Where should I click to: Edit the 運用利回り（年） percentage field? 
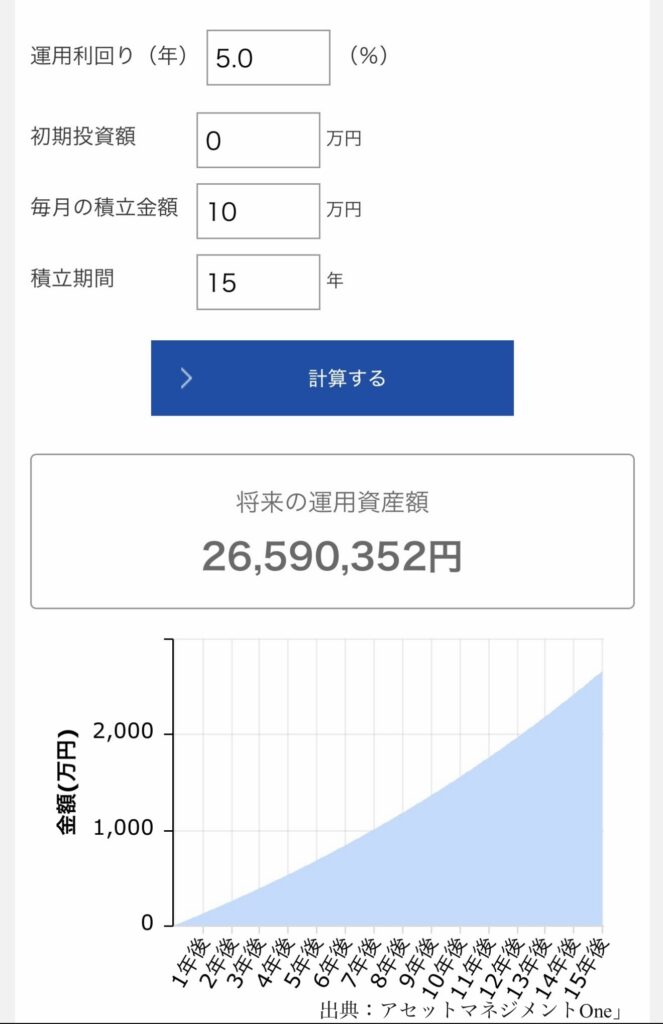[268, 58]
